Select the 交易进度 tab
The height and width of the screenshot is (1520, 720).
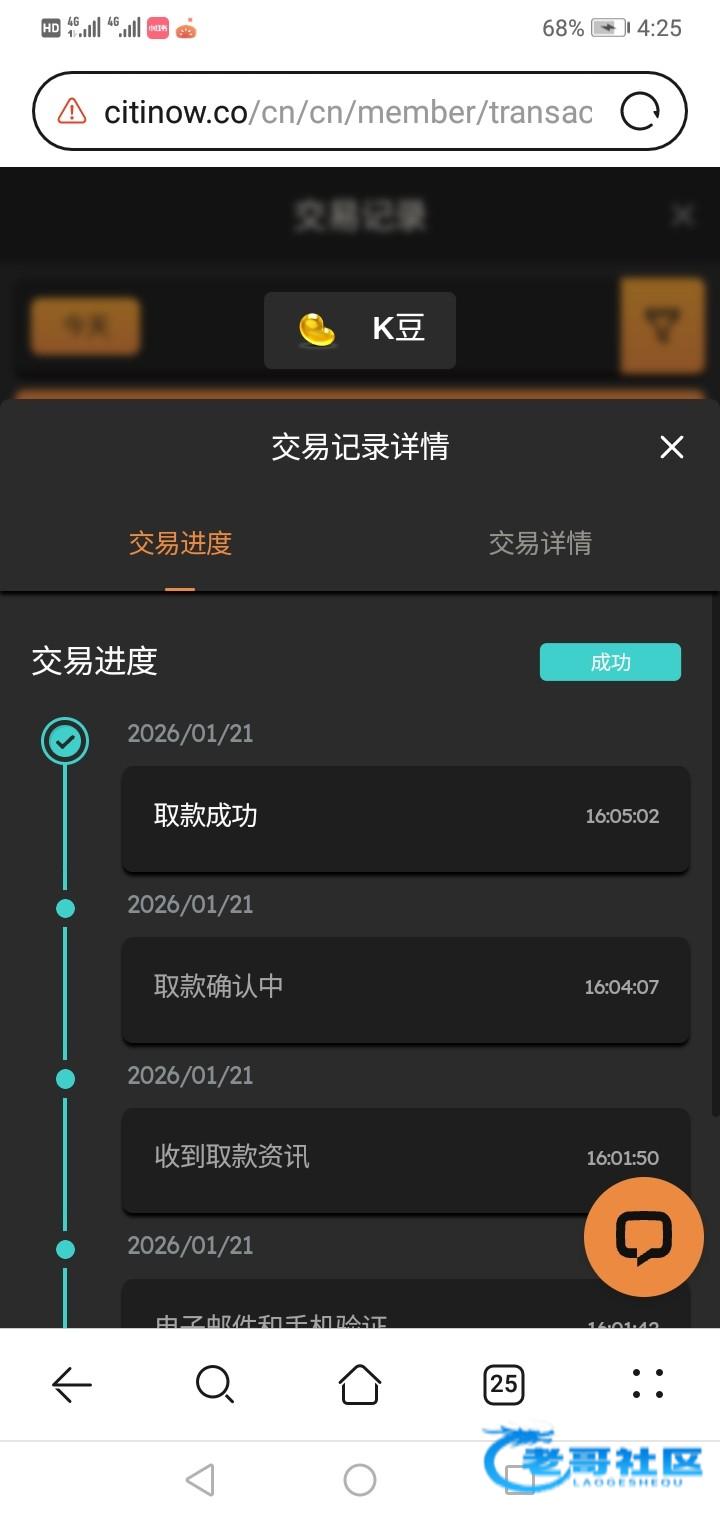point(180,543)
